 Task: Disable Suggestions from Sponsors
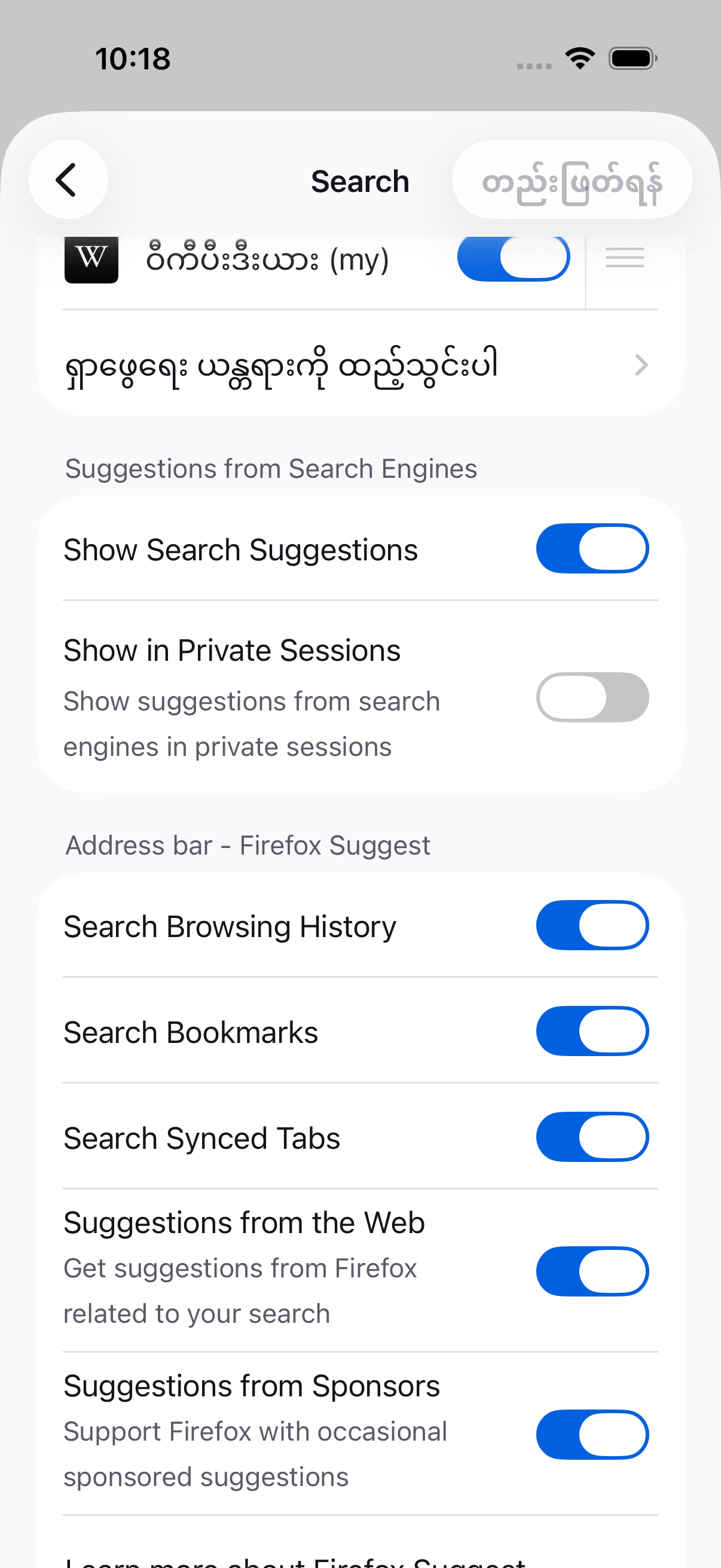point(592,1435)
